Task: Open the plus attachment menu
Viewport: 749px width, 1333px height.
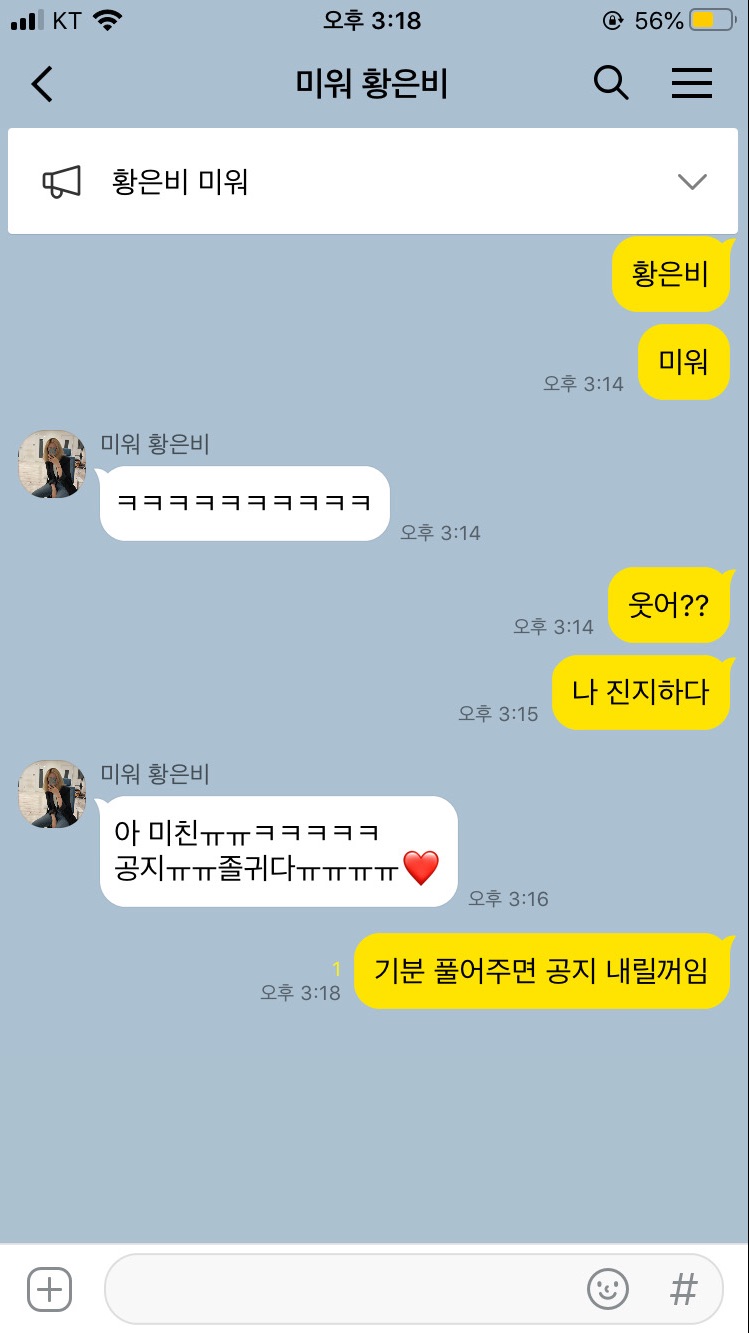Action: pyautogui.click(x=49, y=1289)
